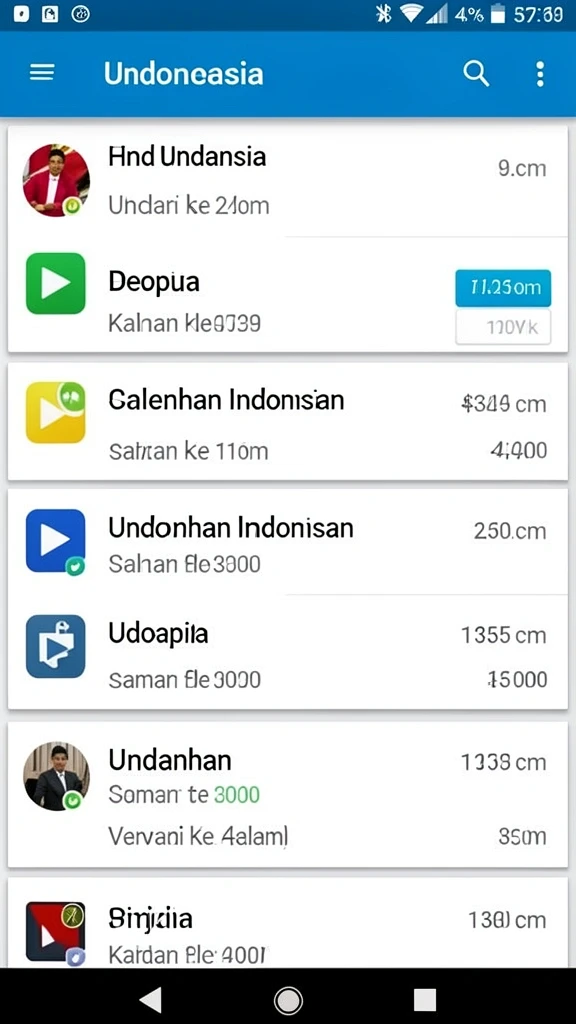View the Undanhan entry

[287, 794]
